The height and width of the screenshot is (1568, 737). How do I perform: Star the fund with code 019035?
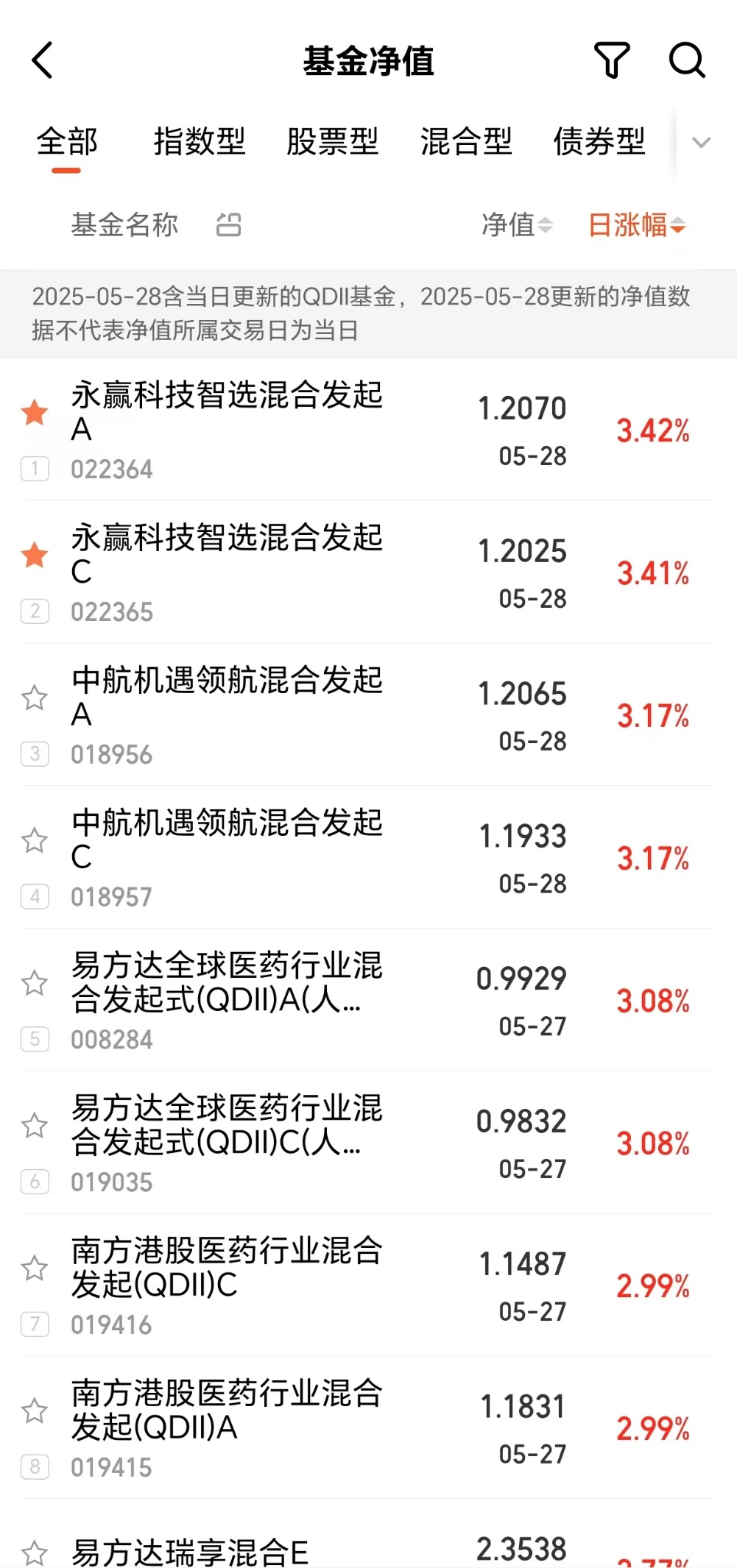(x=35, y=1125)
